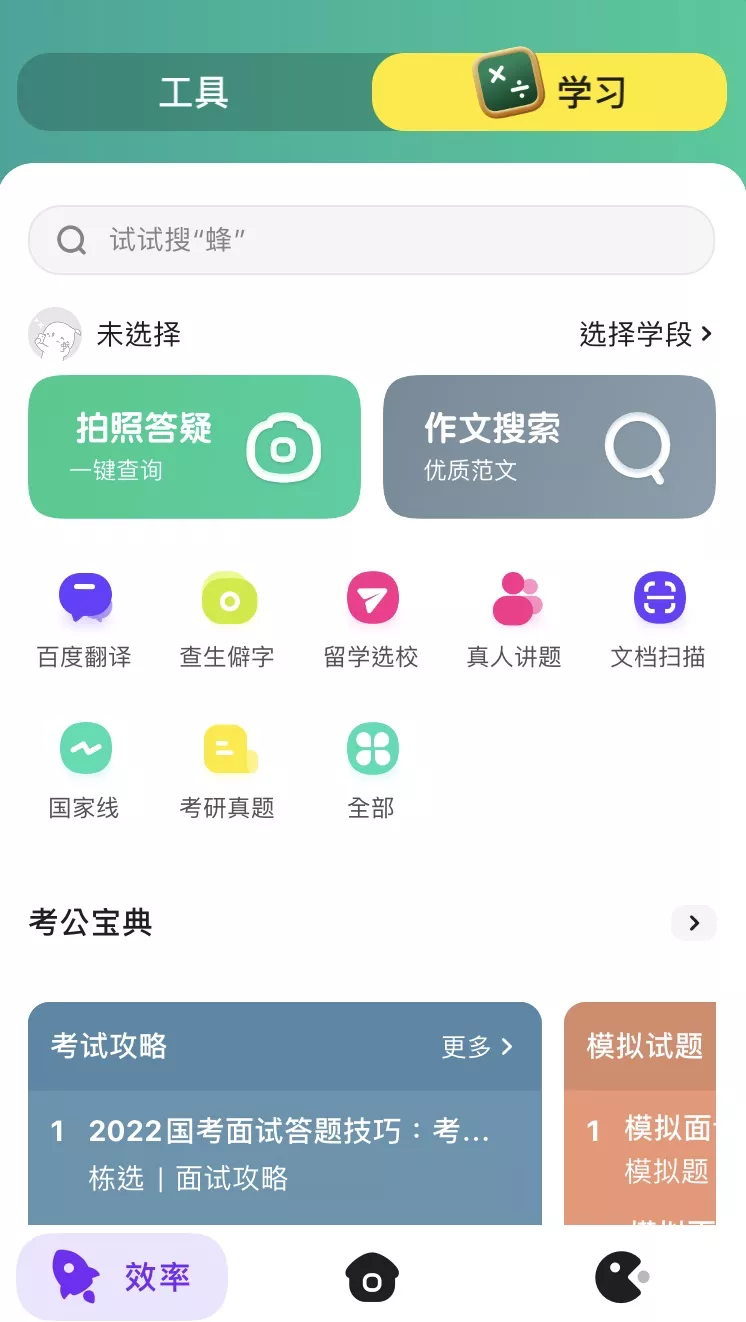Viewport: 746px width, 1322px height.
Task: Go to the 效率 bottom tab
Action: coord(122,1277)
